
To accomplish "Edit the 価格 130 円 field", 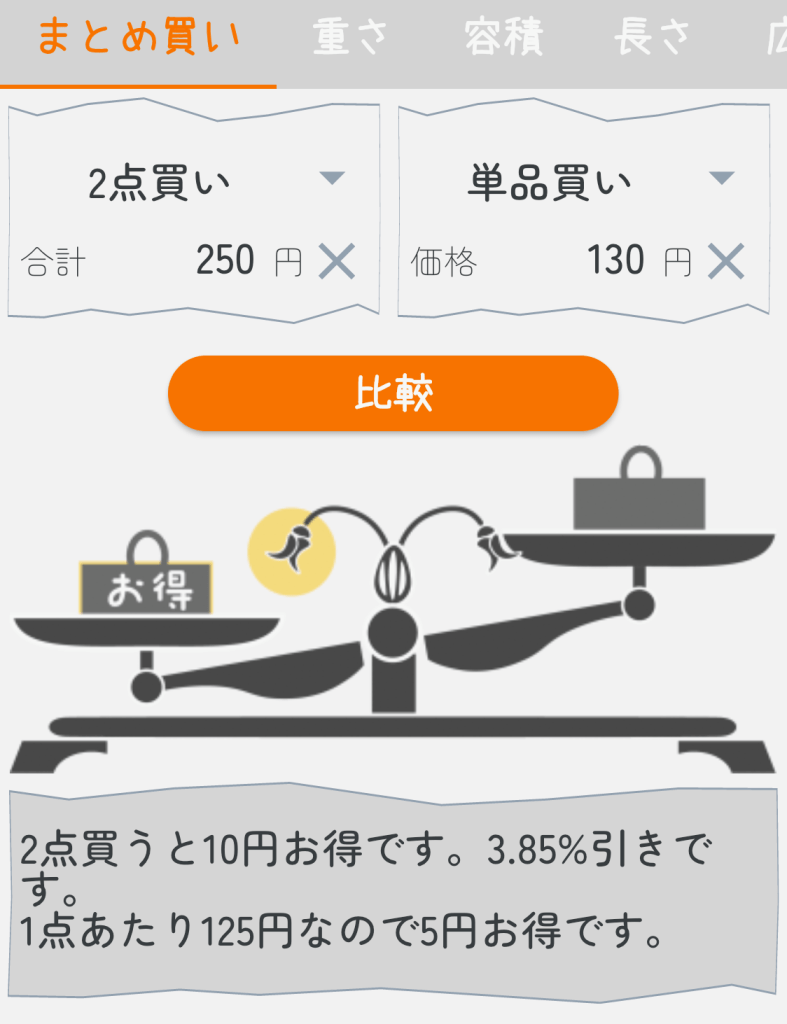I will click(x=614, y=262).
